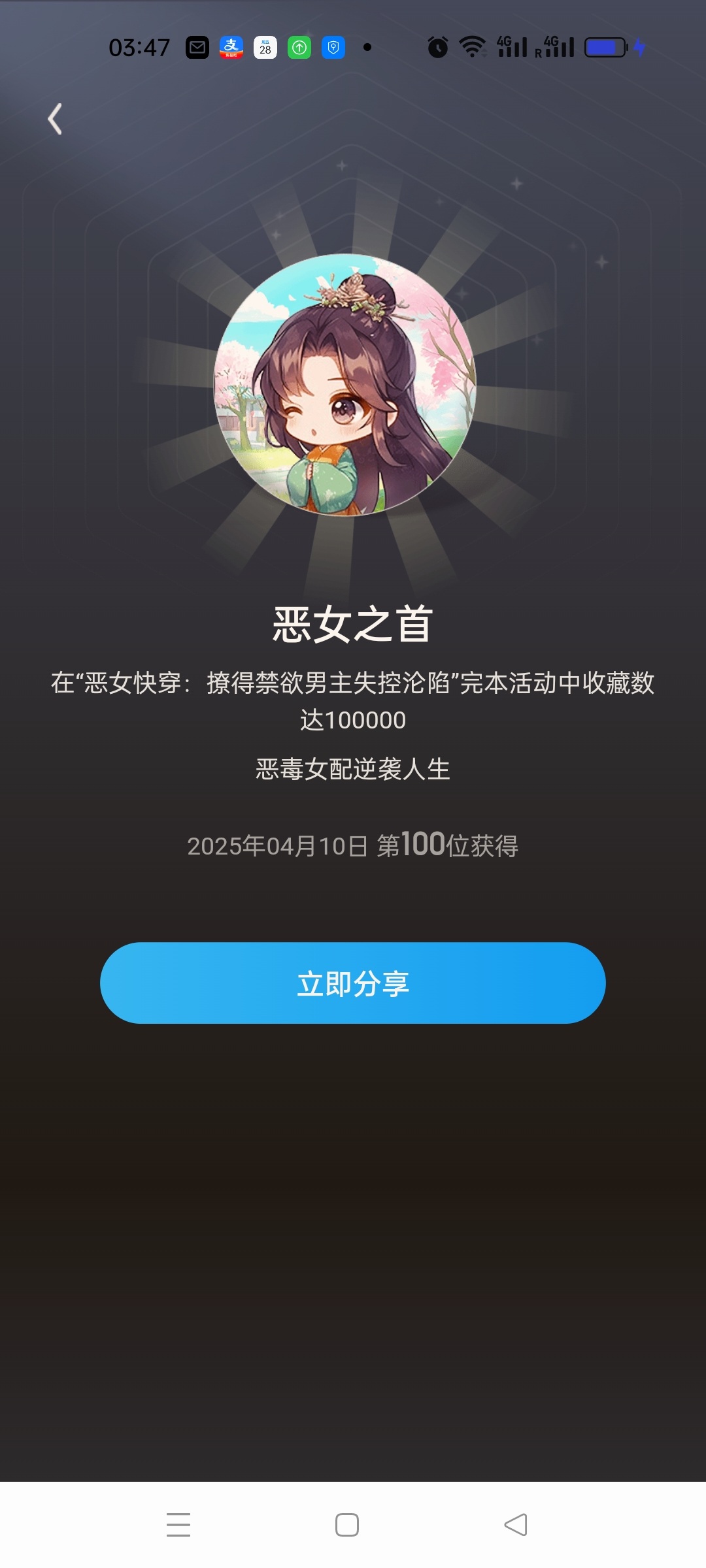Open the recent apps menu
The width and height of the screenshot is (706, 1568).
[x=178, y=1525]
